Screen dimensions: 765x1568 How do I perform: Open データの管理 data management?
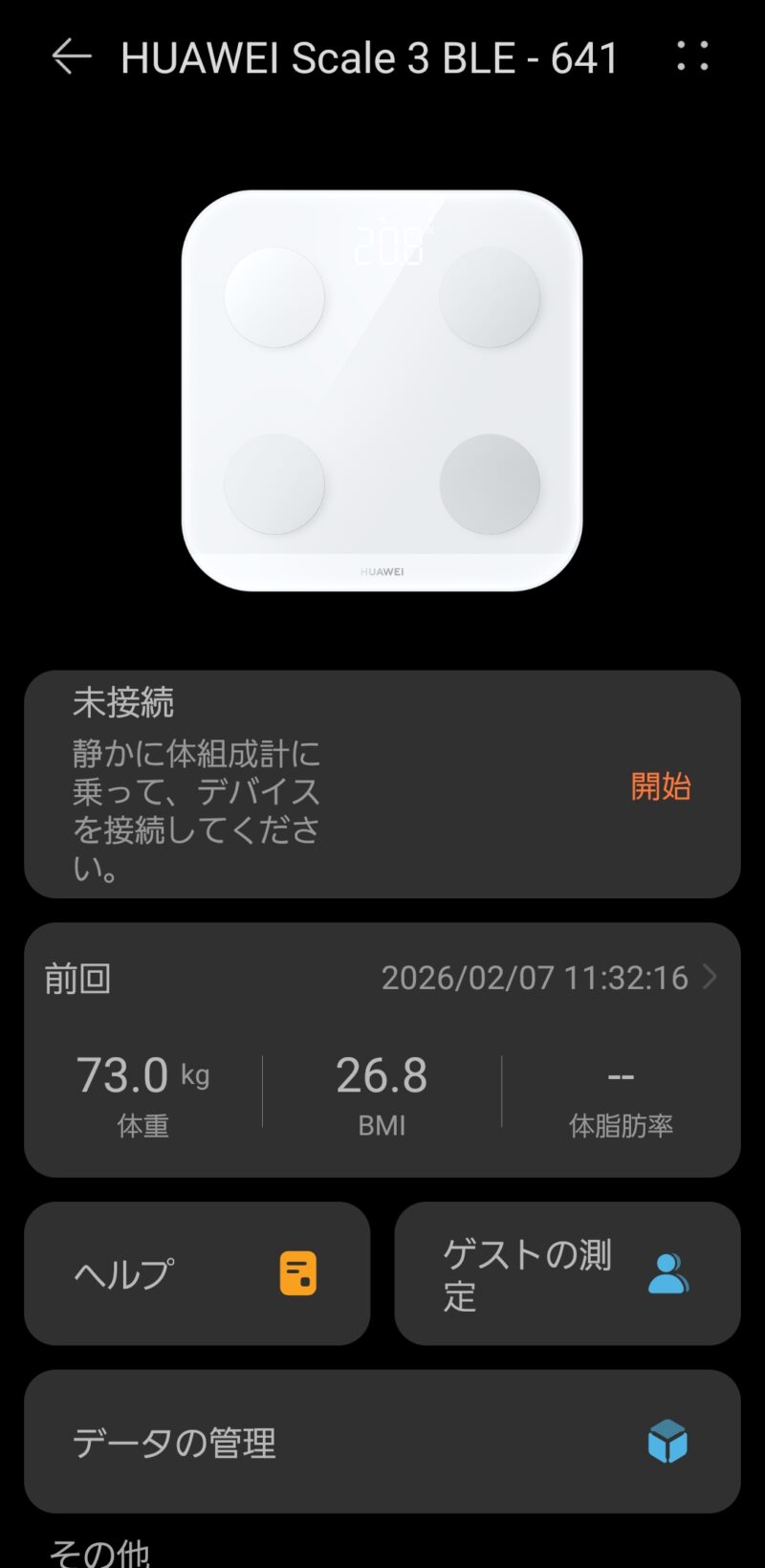click(382, 1442)
